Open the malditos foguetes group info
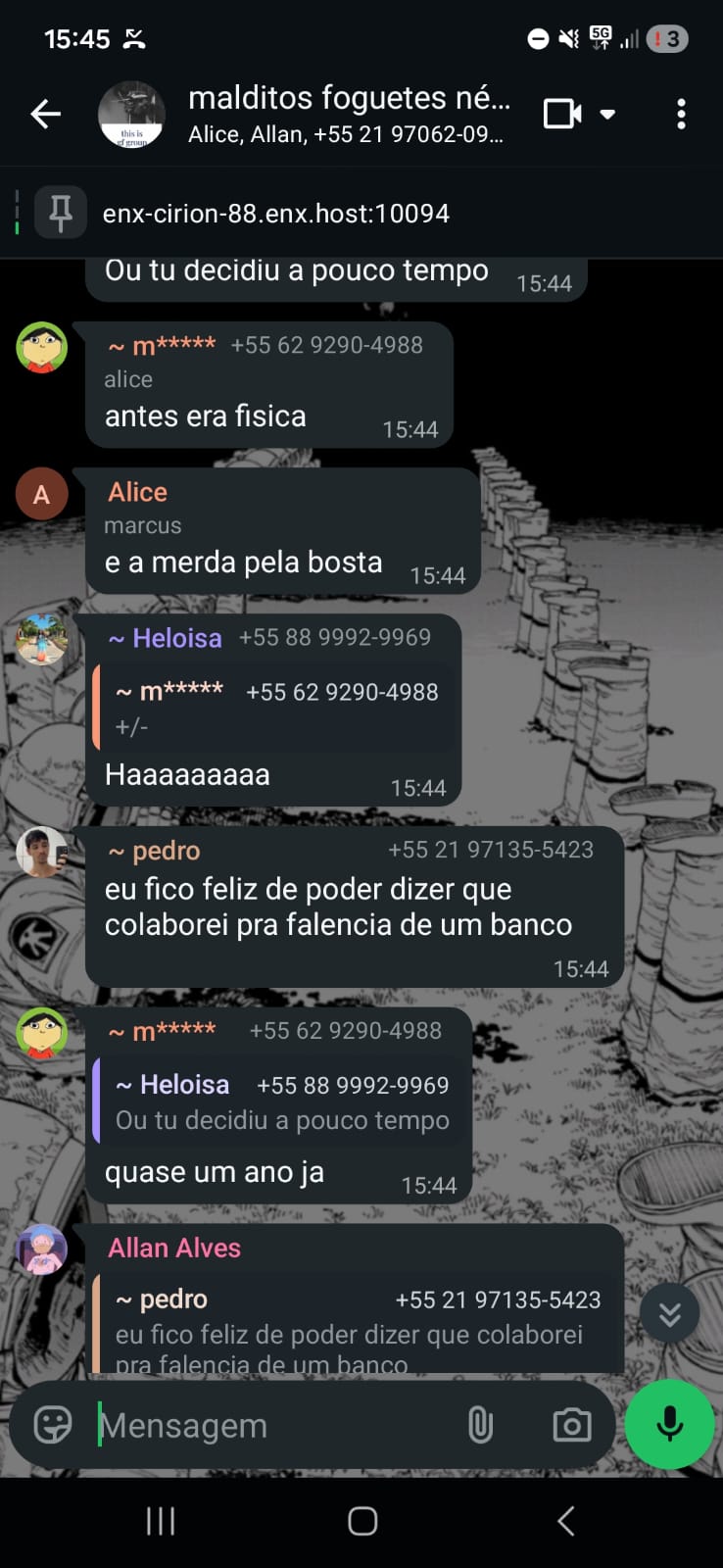The image size is (723, 1568). coord(348,114)
